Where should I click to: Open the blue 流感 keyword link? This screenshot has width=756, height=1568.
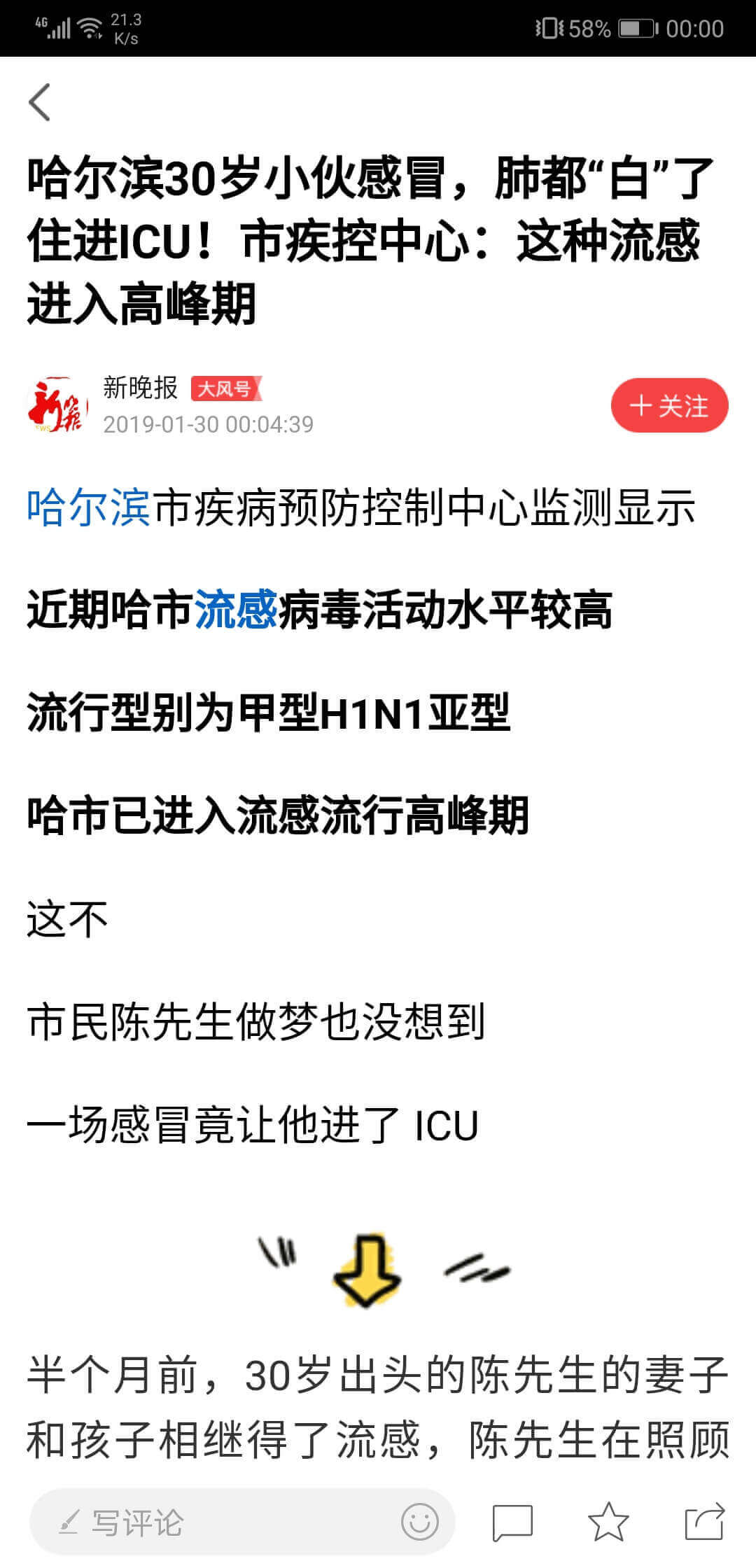236,609
